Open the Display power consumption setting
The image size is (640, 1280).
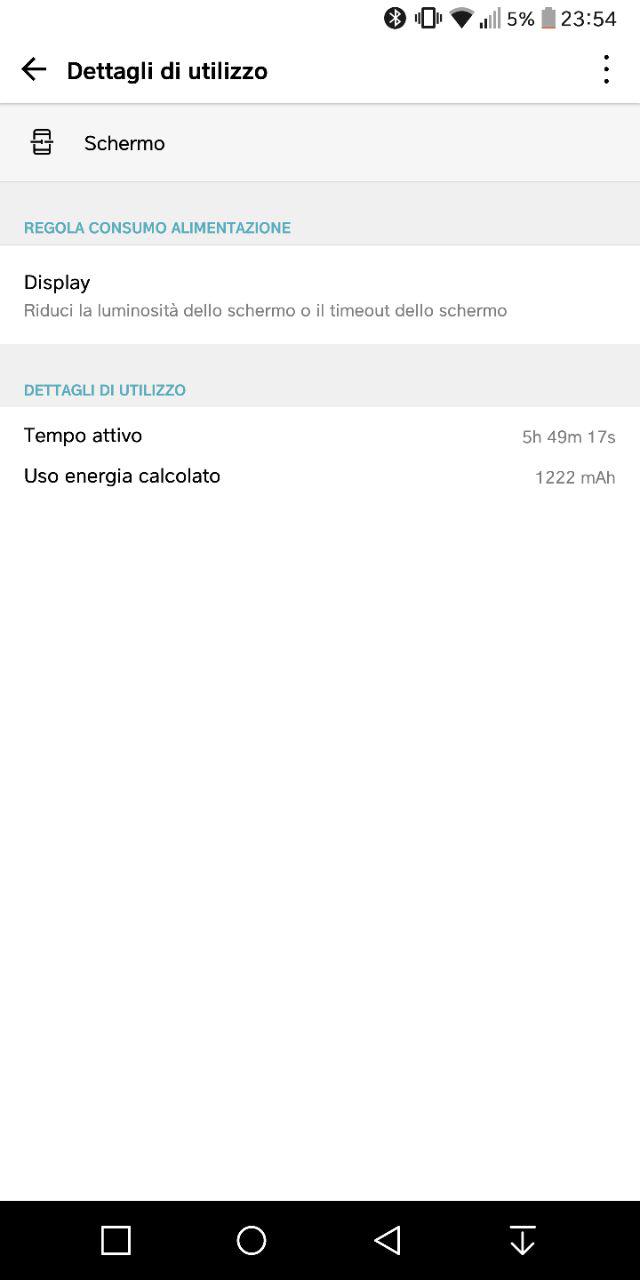click(x=320, y=295)
